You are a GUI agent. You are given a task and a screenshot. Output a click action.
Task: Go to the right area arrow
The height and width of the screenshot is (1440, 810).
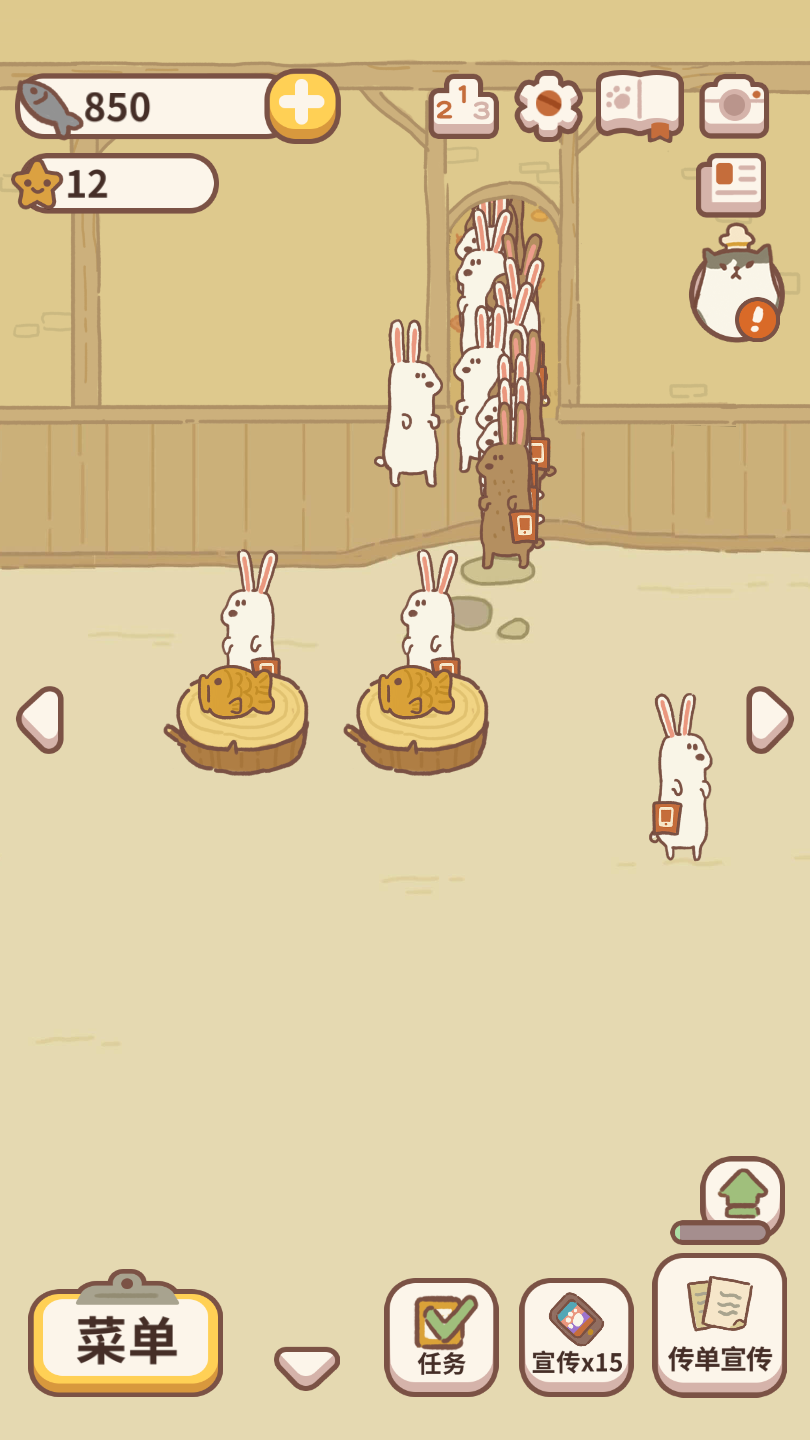(x=769, y=719)
